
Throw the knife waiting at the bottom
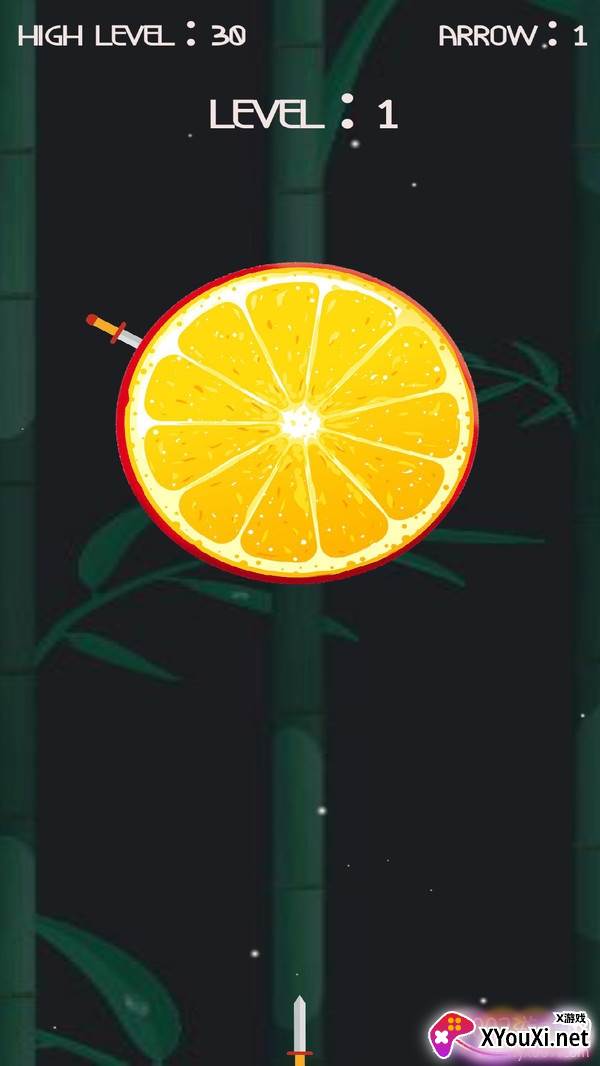[x=299, y=1030]
